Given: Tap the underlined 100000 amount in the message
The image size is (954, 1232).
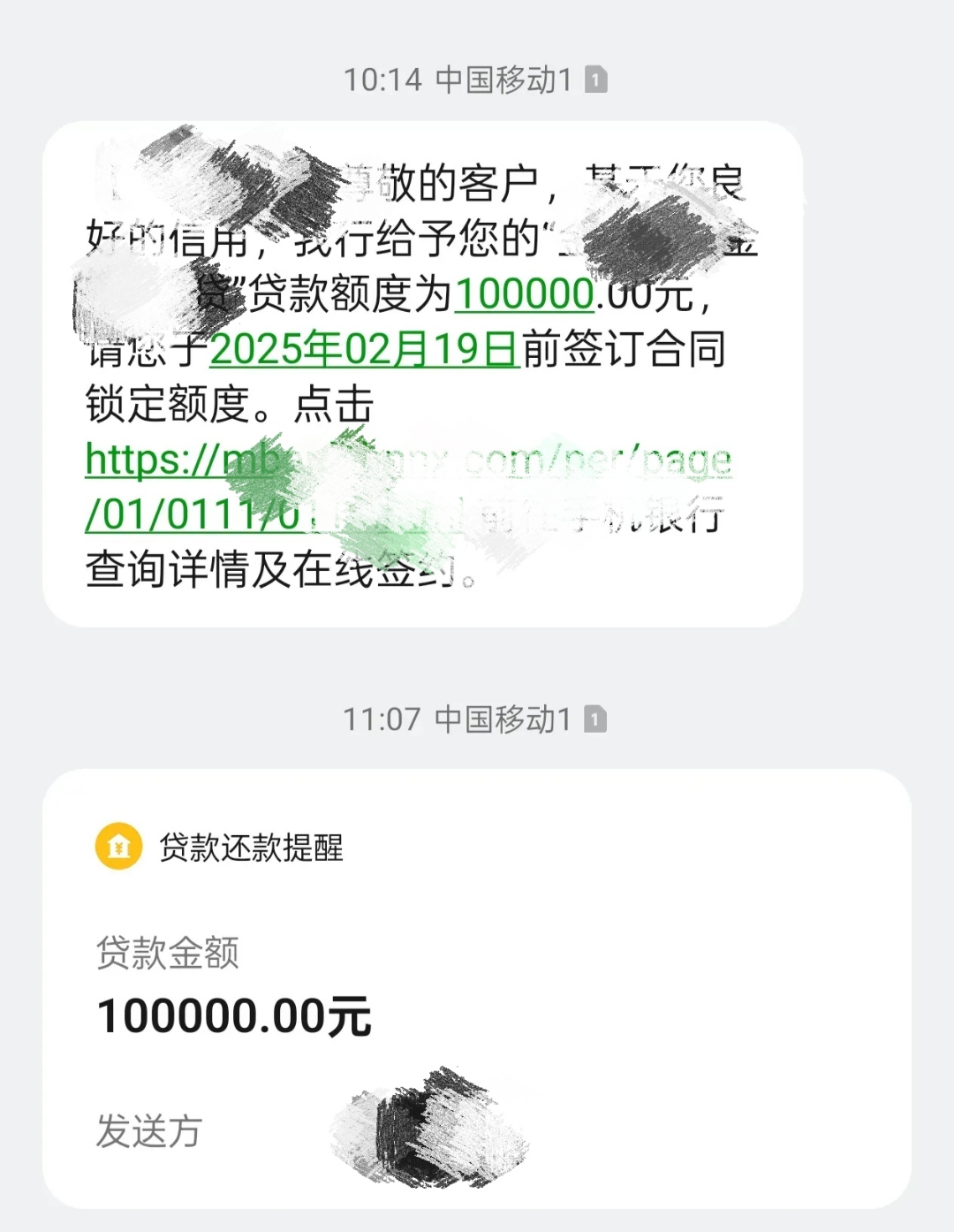Looking at the screenshot, I should pyautogui.click(x=524, y=294).
